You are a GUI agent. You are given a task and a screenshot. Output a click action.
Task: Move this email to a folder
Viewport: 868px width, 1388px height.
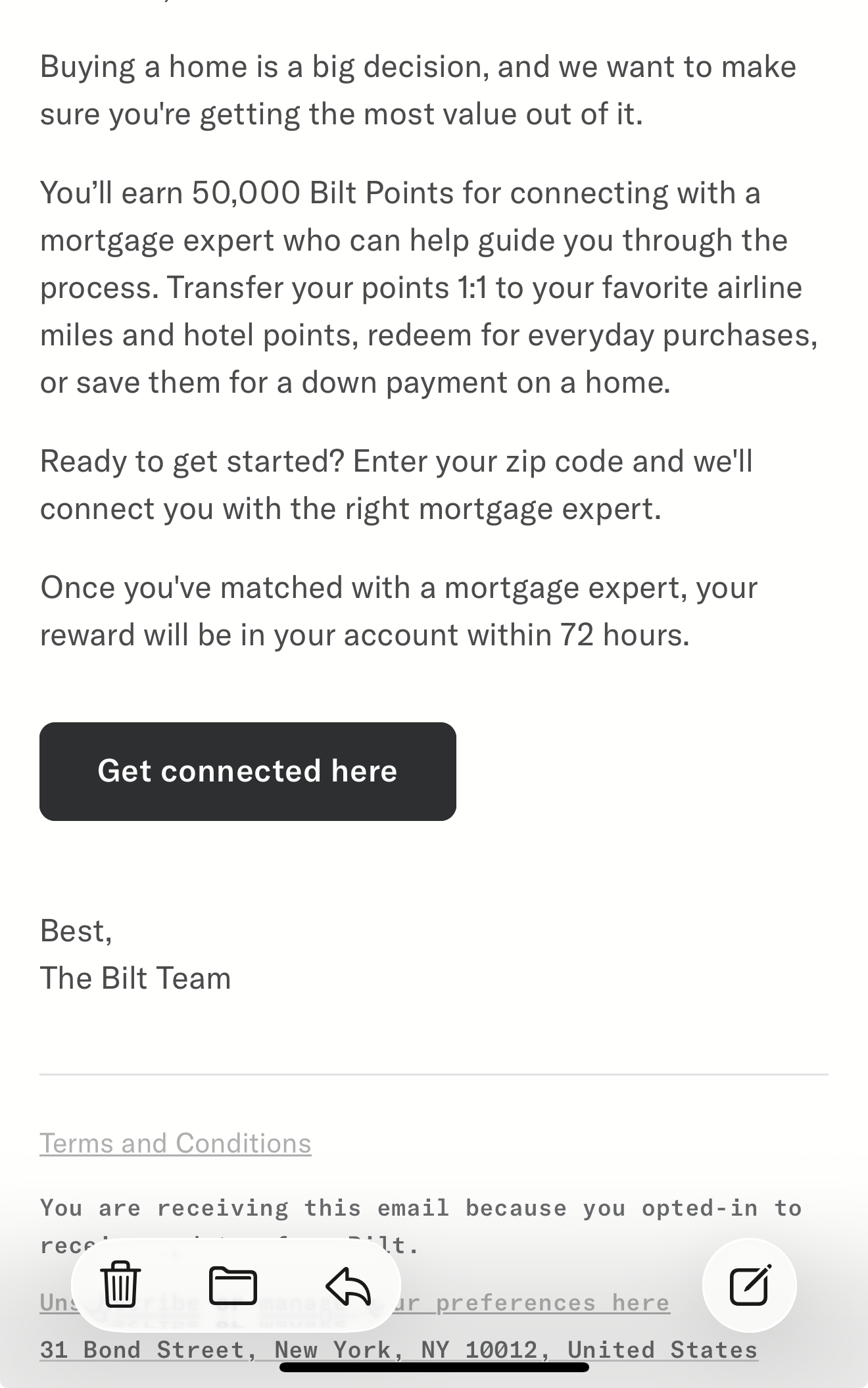[x=233, y=1285]
